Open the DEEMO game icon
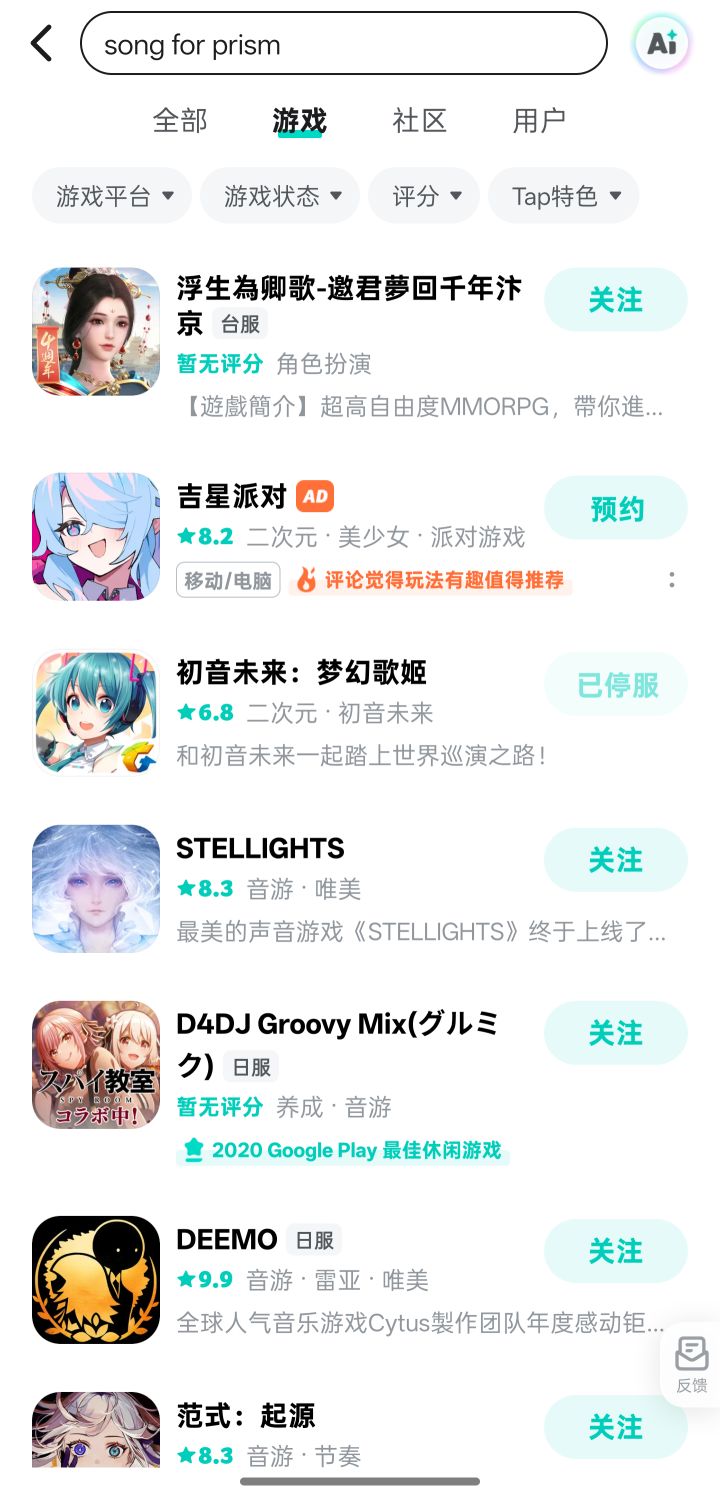This screenshot has height=1499, width=720. [95, 1277]
